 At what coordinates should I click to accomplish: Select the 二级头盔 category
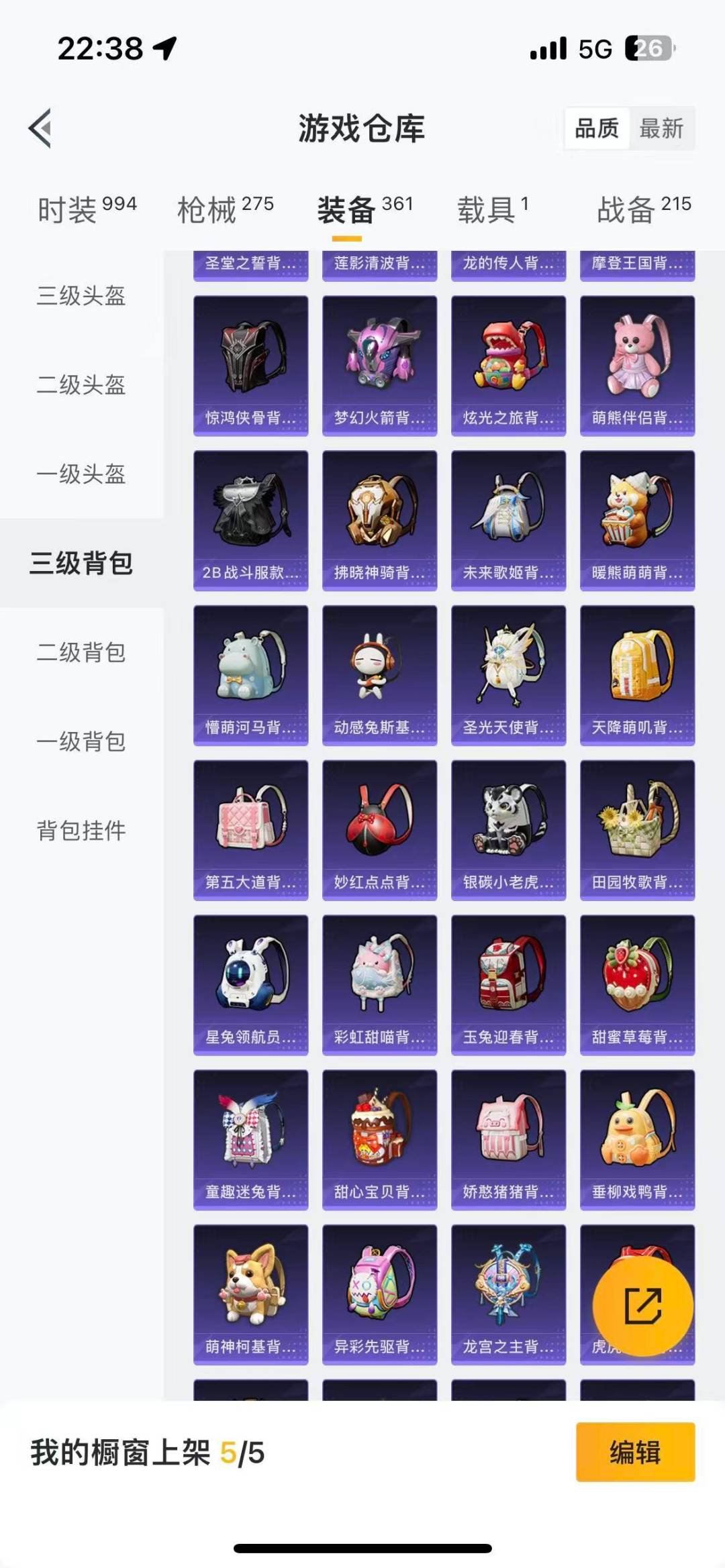(81, 385)
